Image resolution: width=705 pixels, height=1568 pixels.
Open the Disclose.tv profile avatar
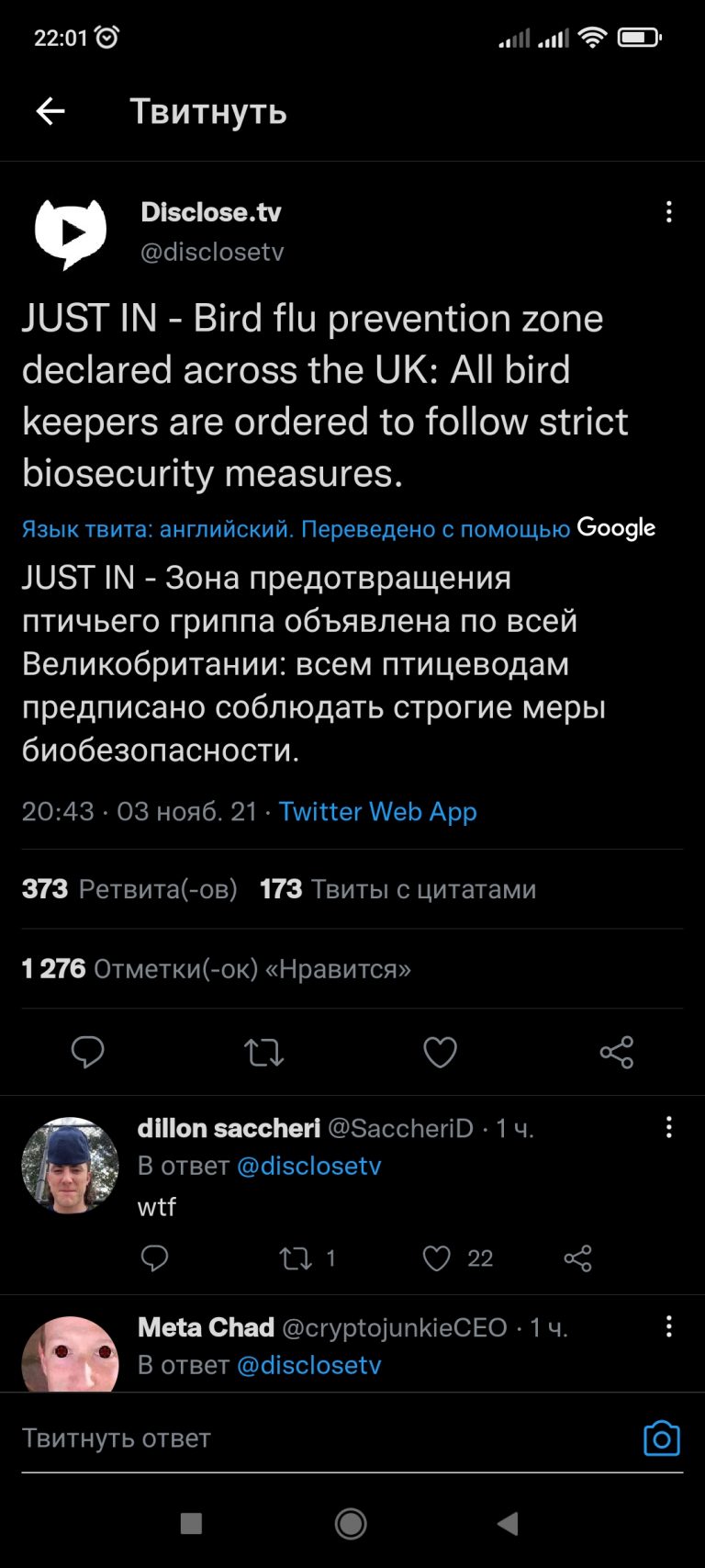(71, 233)
